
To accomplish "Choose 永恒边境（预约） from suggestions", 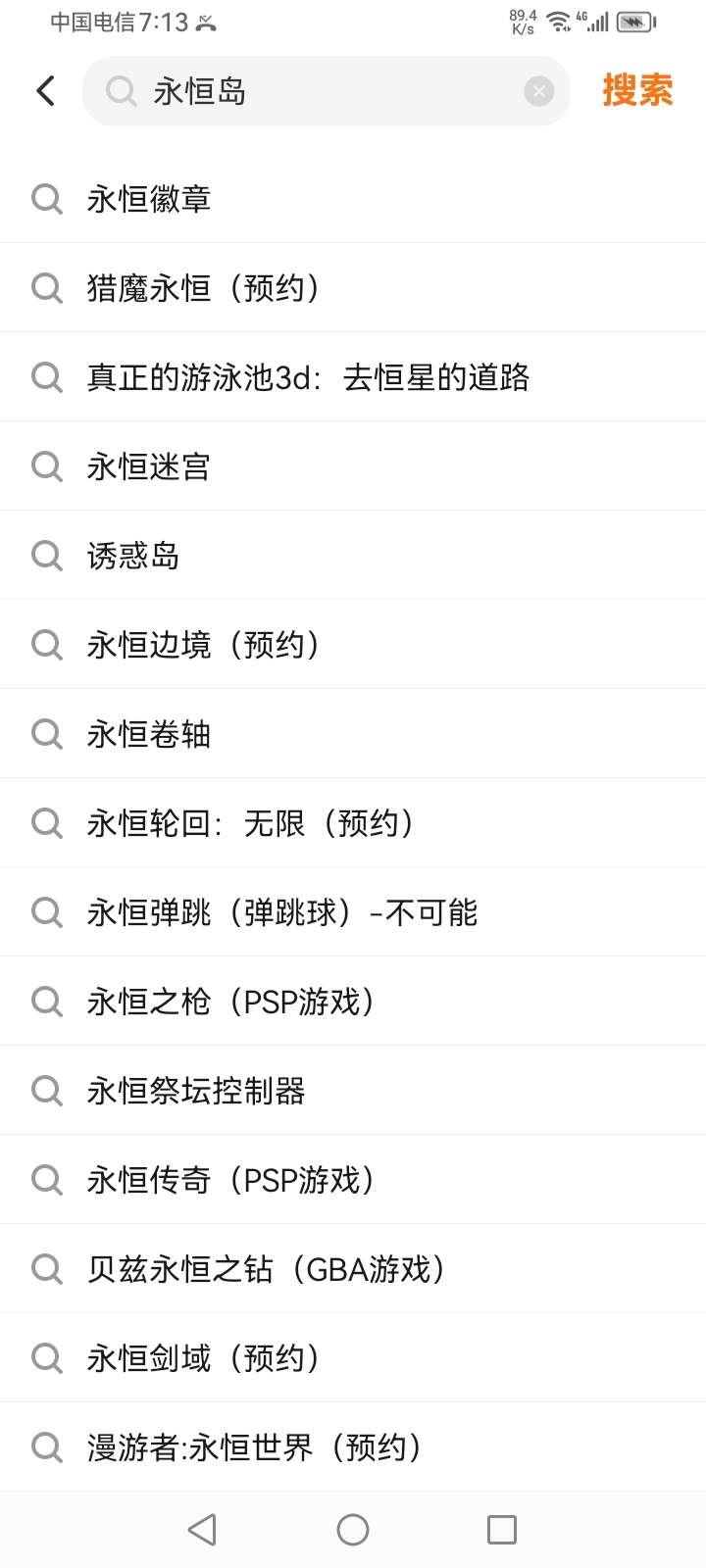I will click(x=353, y=645).
